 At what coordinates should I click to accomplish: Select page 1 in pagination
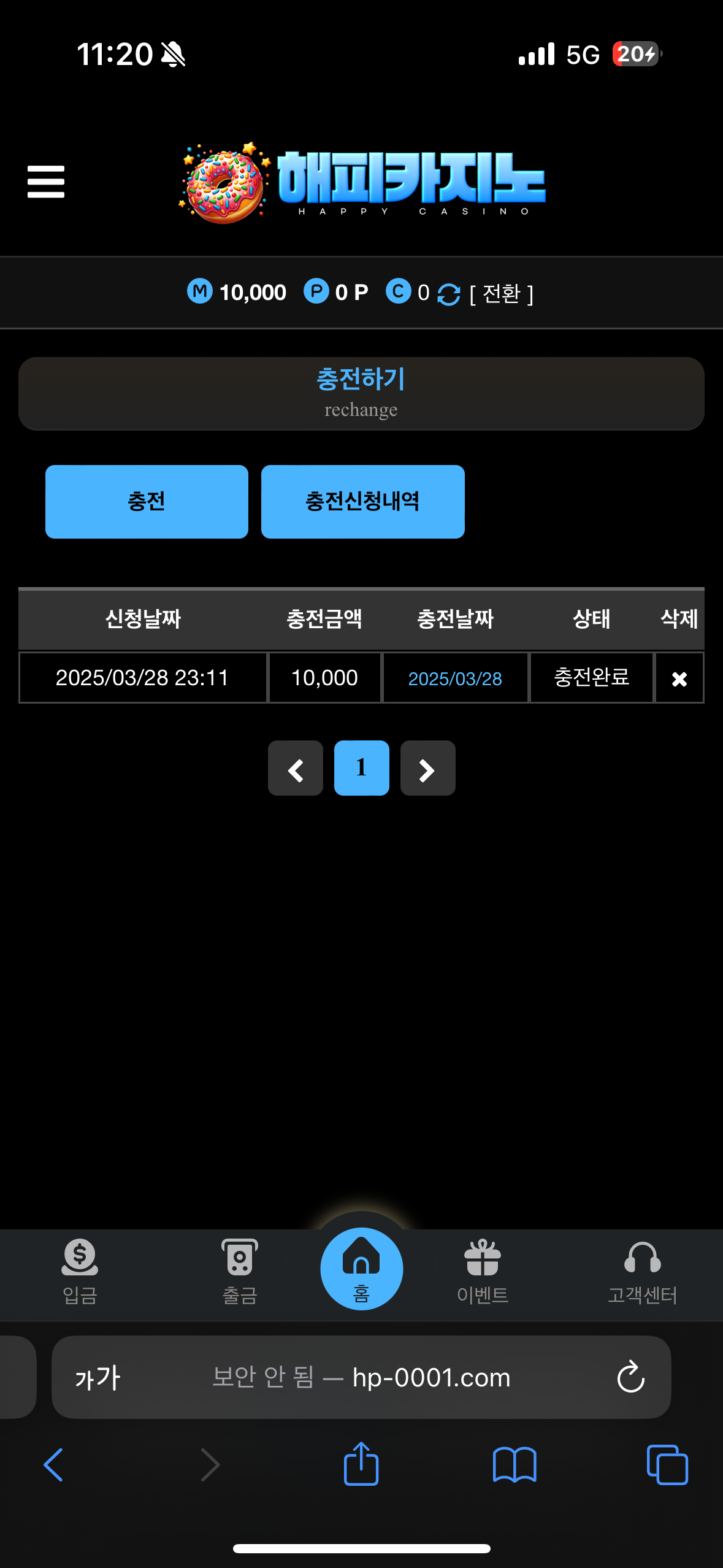point(361,768)
